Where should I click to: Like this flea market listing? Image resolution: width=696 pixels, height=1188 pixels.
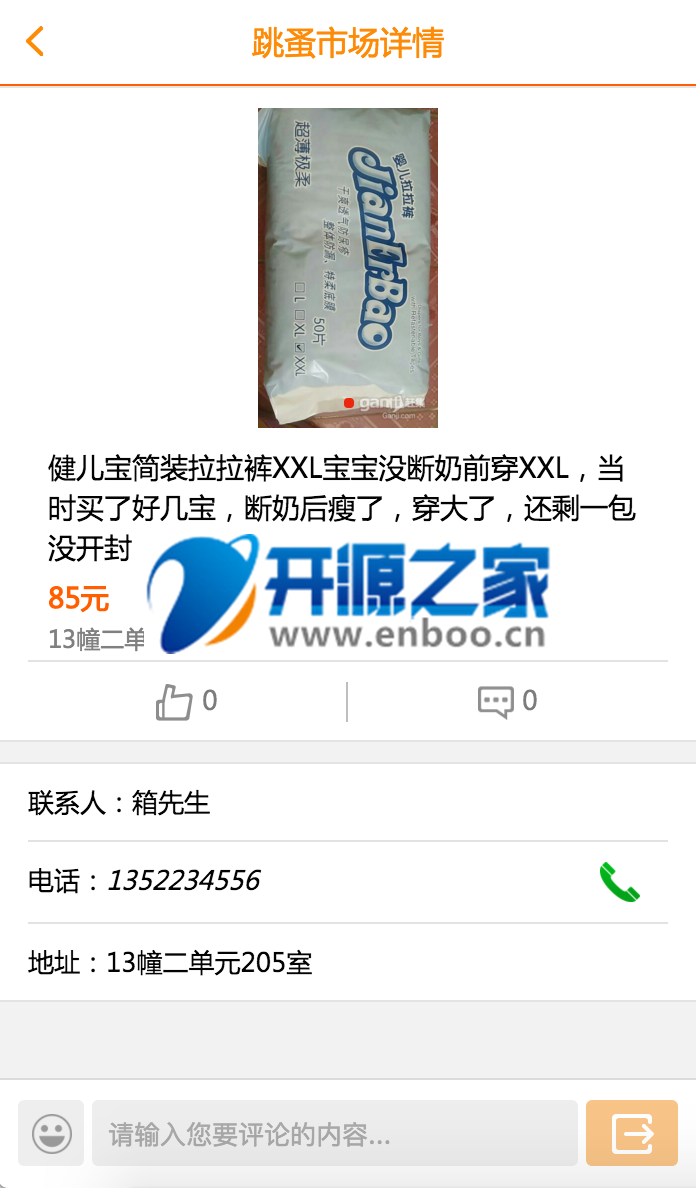187,701
